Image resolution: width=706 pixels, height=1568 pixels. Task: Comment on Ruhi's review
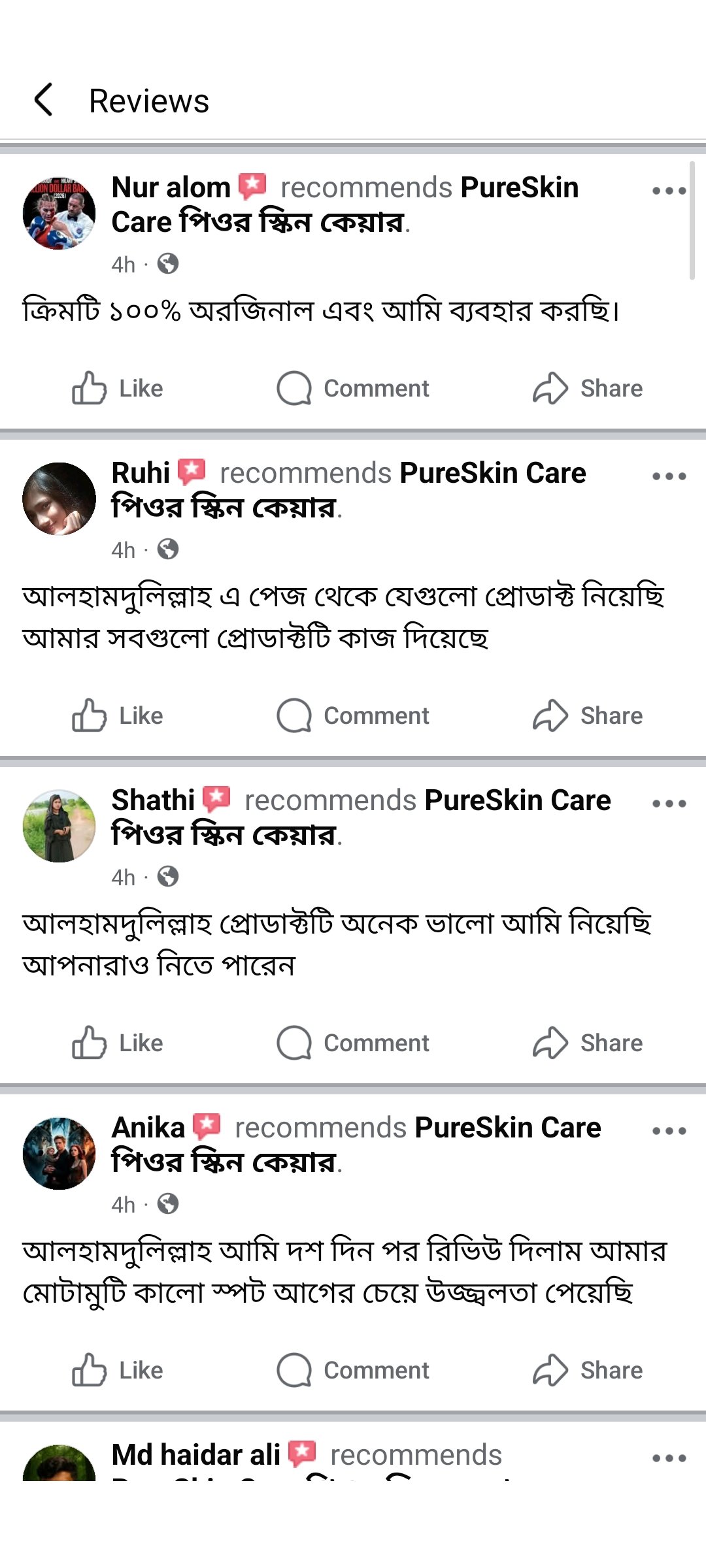click(x=356, y=715)
